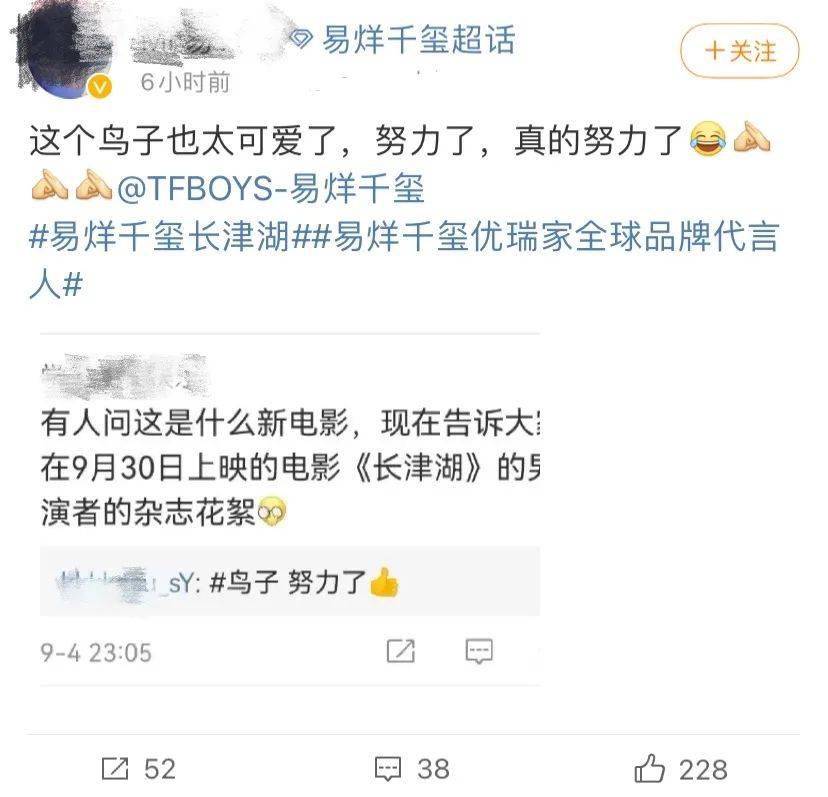This screenshot has height=797, width=828.
Task: Like this post with 228 likes
Action: pyautogui.click(x=681, y=768)
